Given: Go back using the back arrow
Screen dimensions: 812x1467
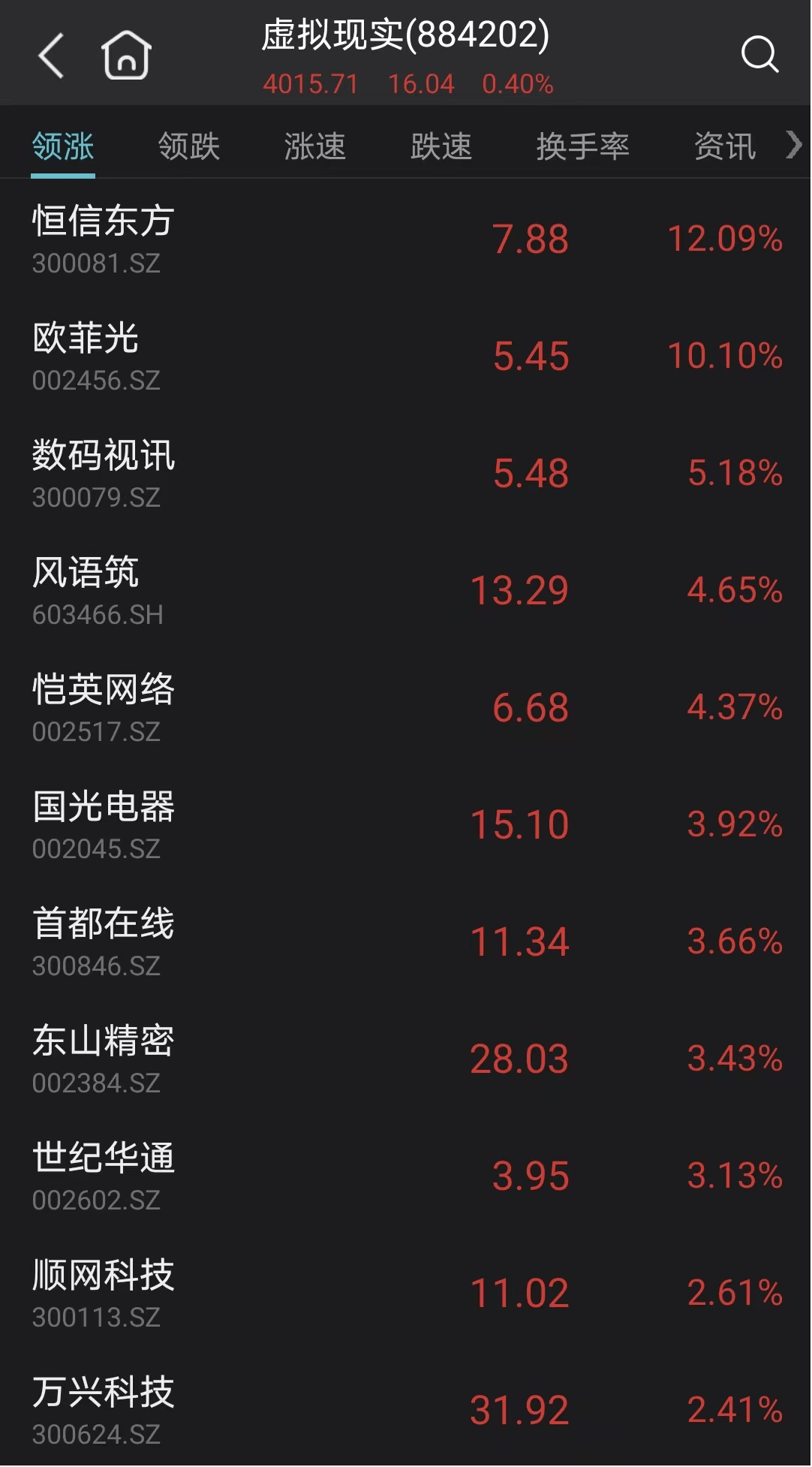Looking at the screenshot, I should coord(51,55).
